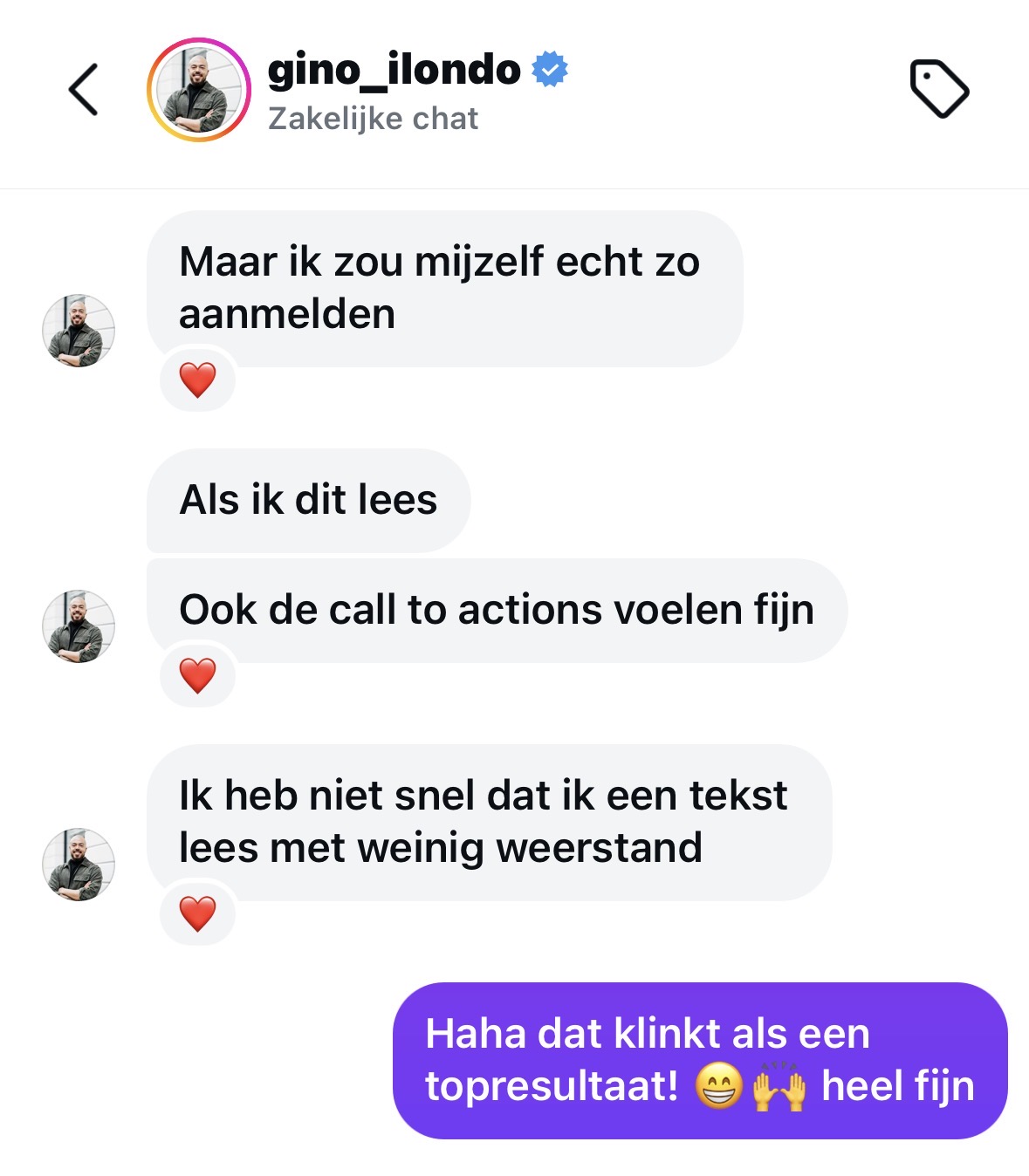This screenshot has width=1029, height=1176.
Task: Open sender avatar beside 'Ik heb niet snel' message
Action: pos(79,865)
